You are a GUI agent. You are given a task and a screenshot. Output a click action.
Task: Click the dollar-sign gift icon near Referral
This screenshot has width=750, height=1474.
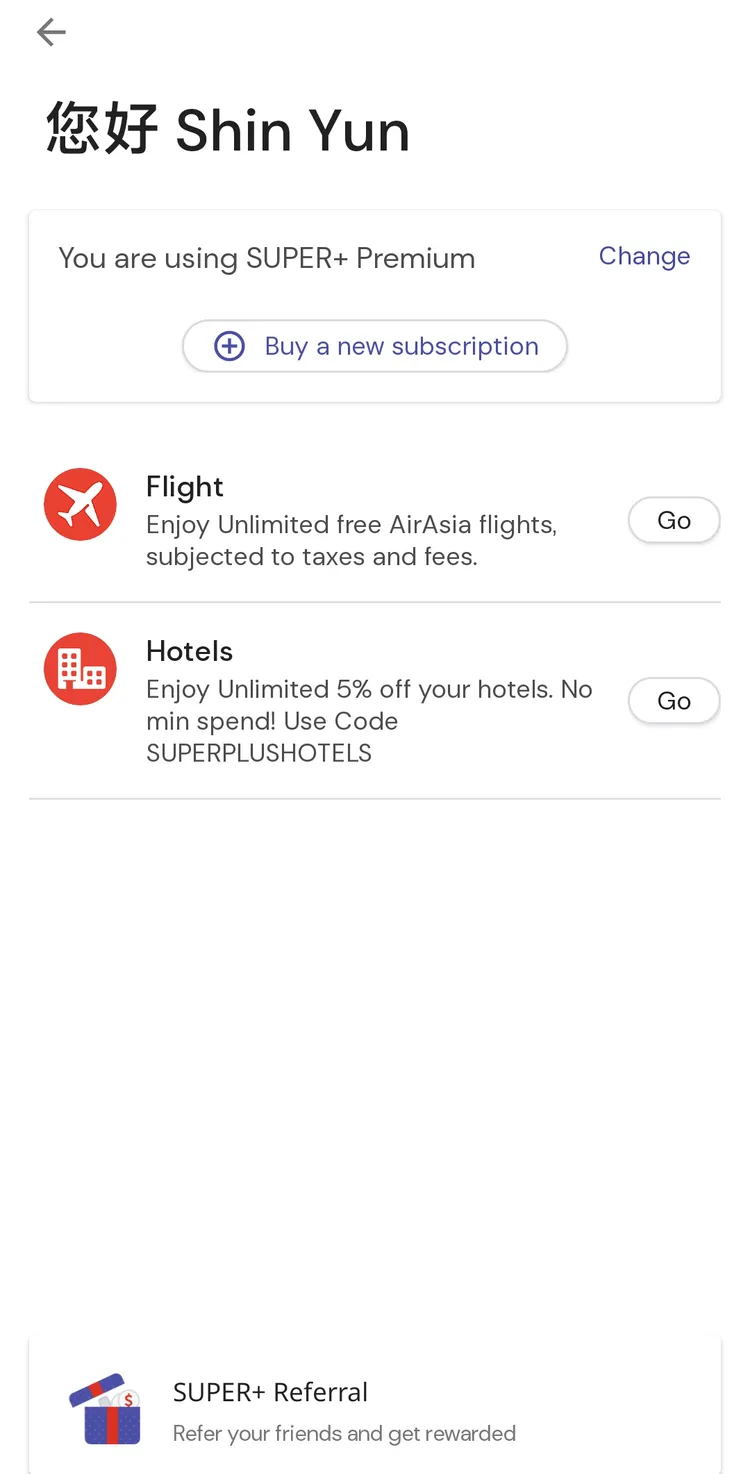[x=127, y=1400]
